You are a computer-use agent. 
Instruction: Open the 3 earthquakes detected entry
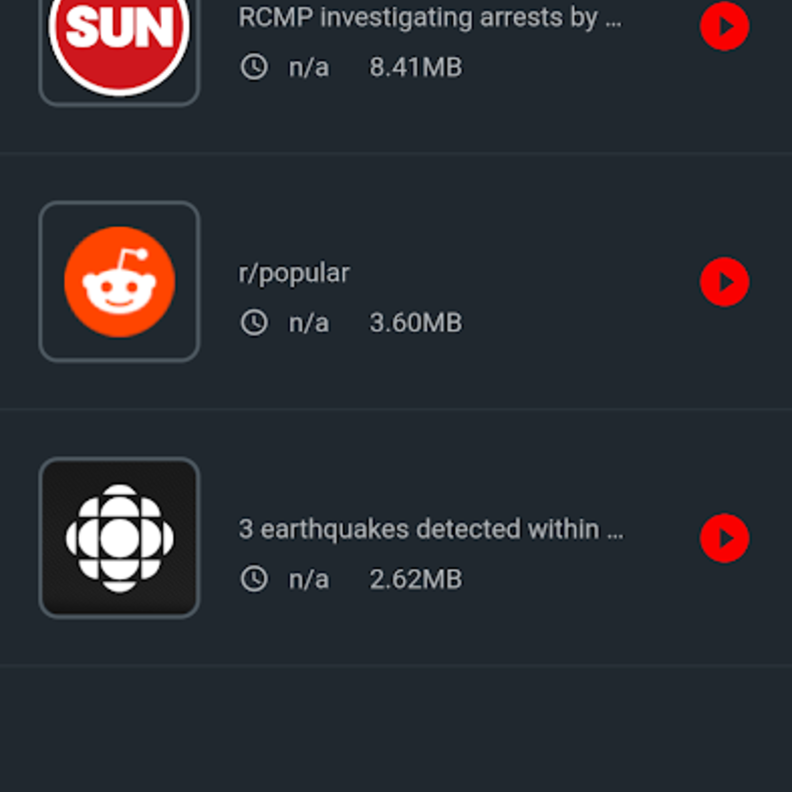pos(430,529)
